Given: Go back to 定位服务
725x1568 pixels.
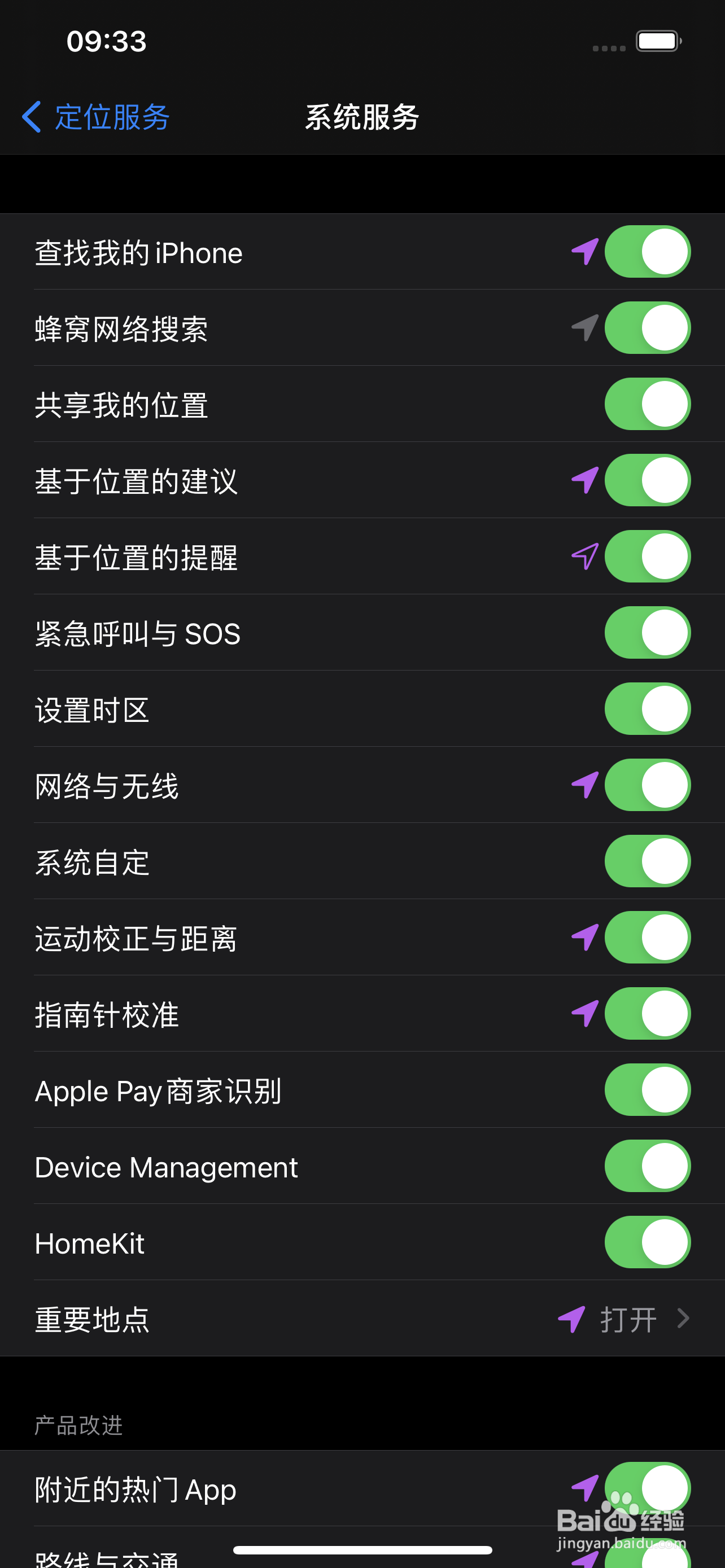Looking at the screenshot, I should (95, 116).
